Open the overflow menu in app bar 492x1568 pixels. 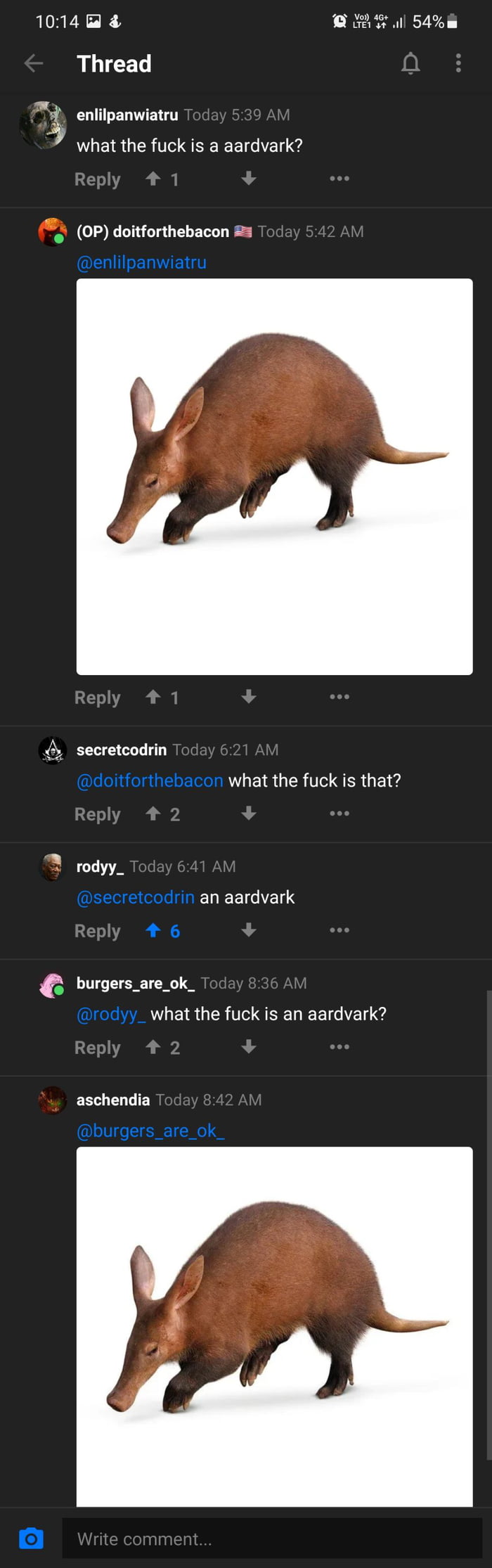[458, 63]
